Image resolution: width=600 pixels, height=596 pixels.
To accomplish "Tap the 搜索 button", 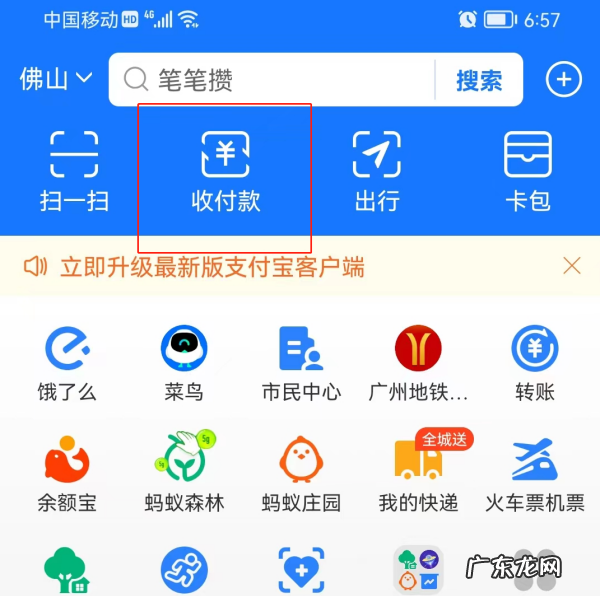I will [x=479, y=80].
